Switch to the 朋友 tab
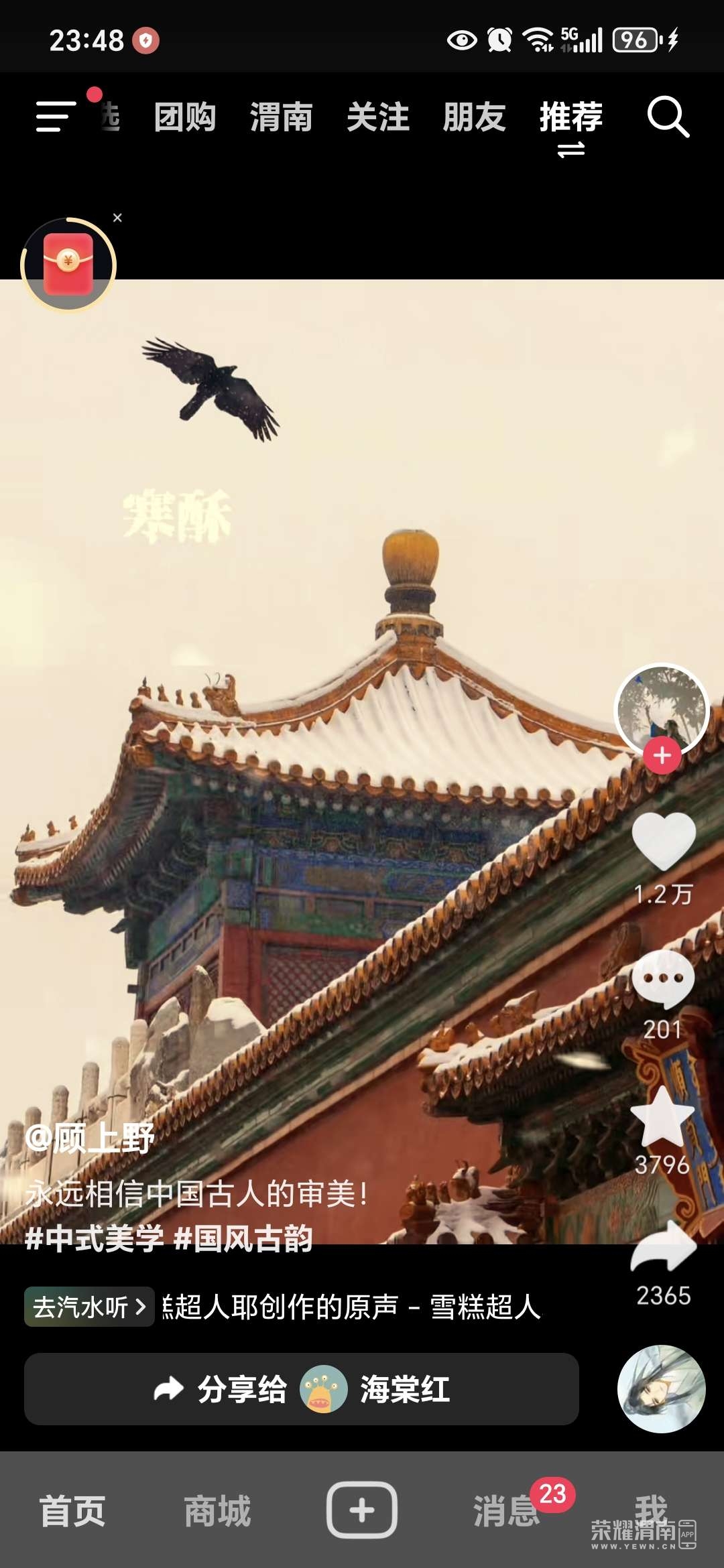This screenshot has height=1568, width=724. point(474,117)
